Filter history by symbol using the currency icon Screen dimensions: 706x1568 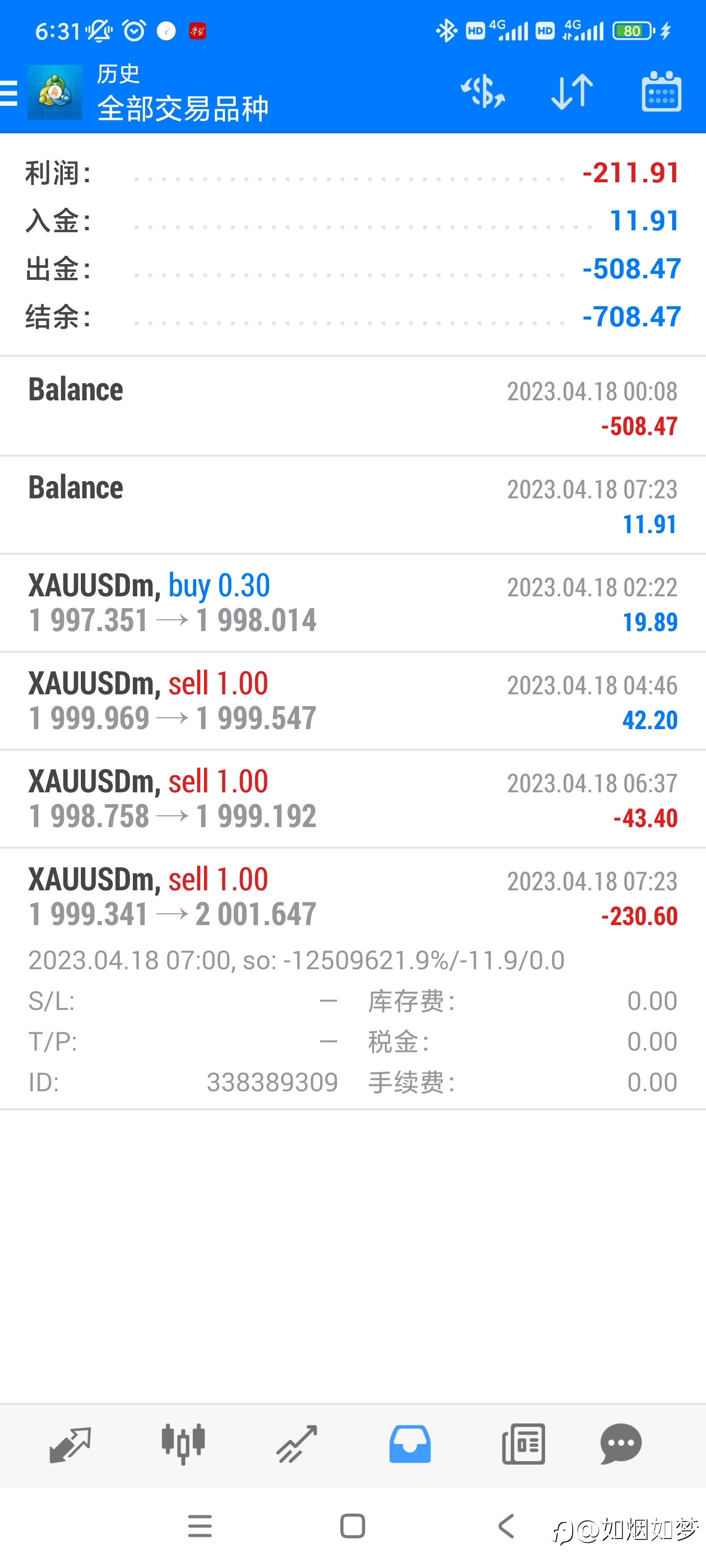482,93
